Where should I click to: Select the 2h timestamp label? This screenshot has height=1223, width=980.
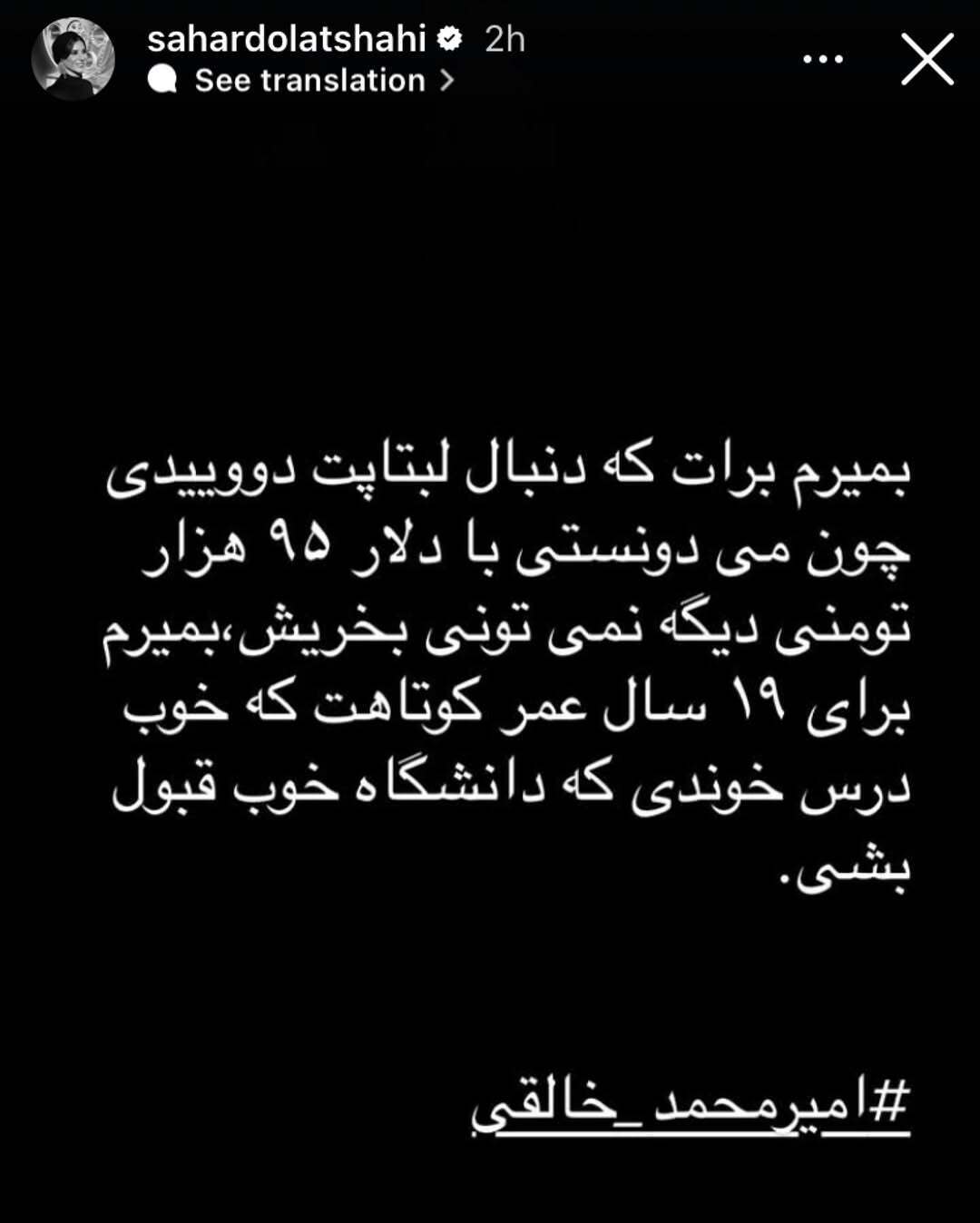point(505,40)
